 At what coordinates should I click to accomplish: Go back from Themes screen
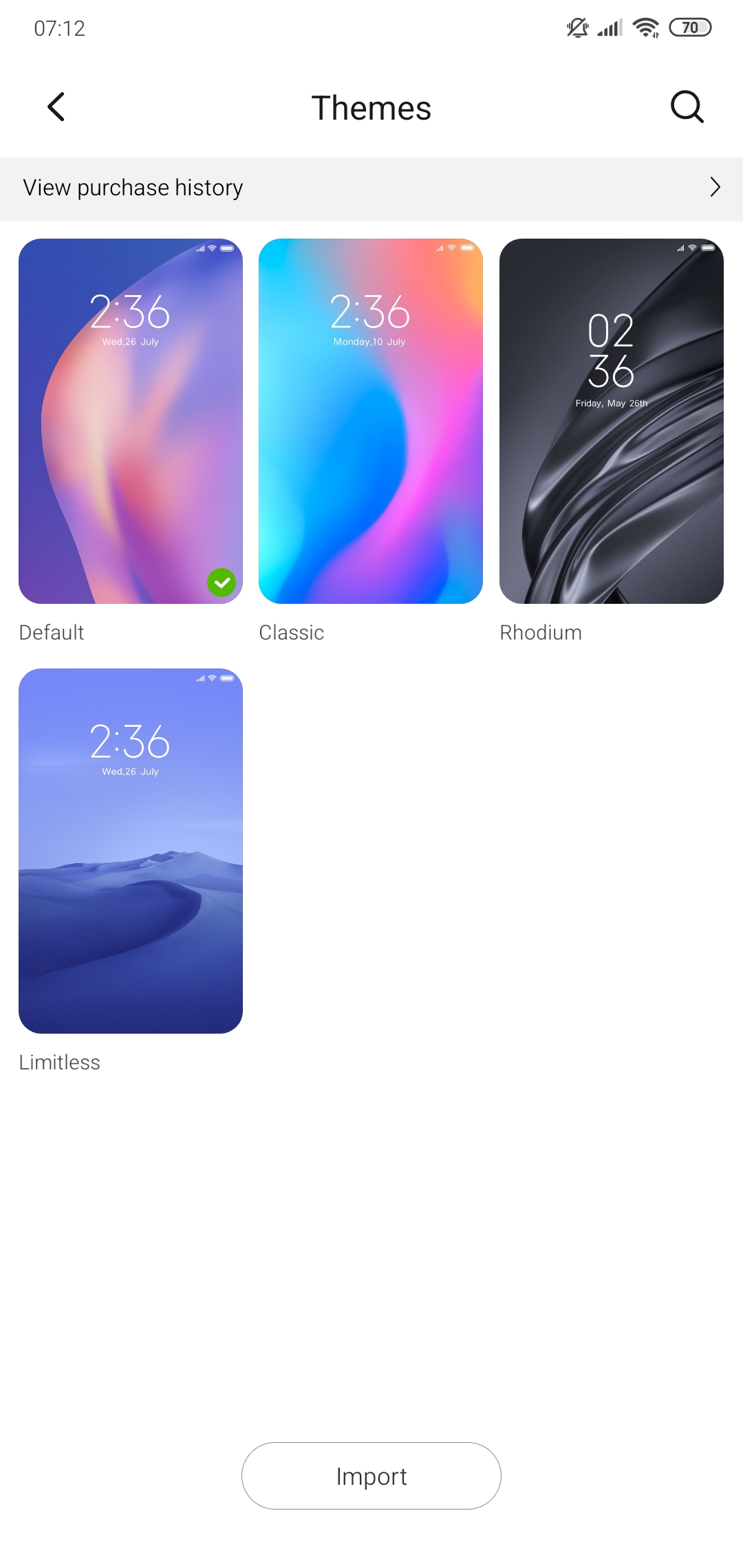click(x=56, y=107)
